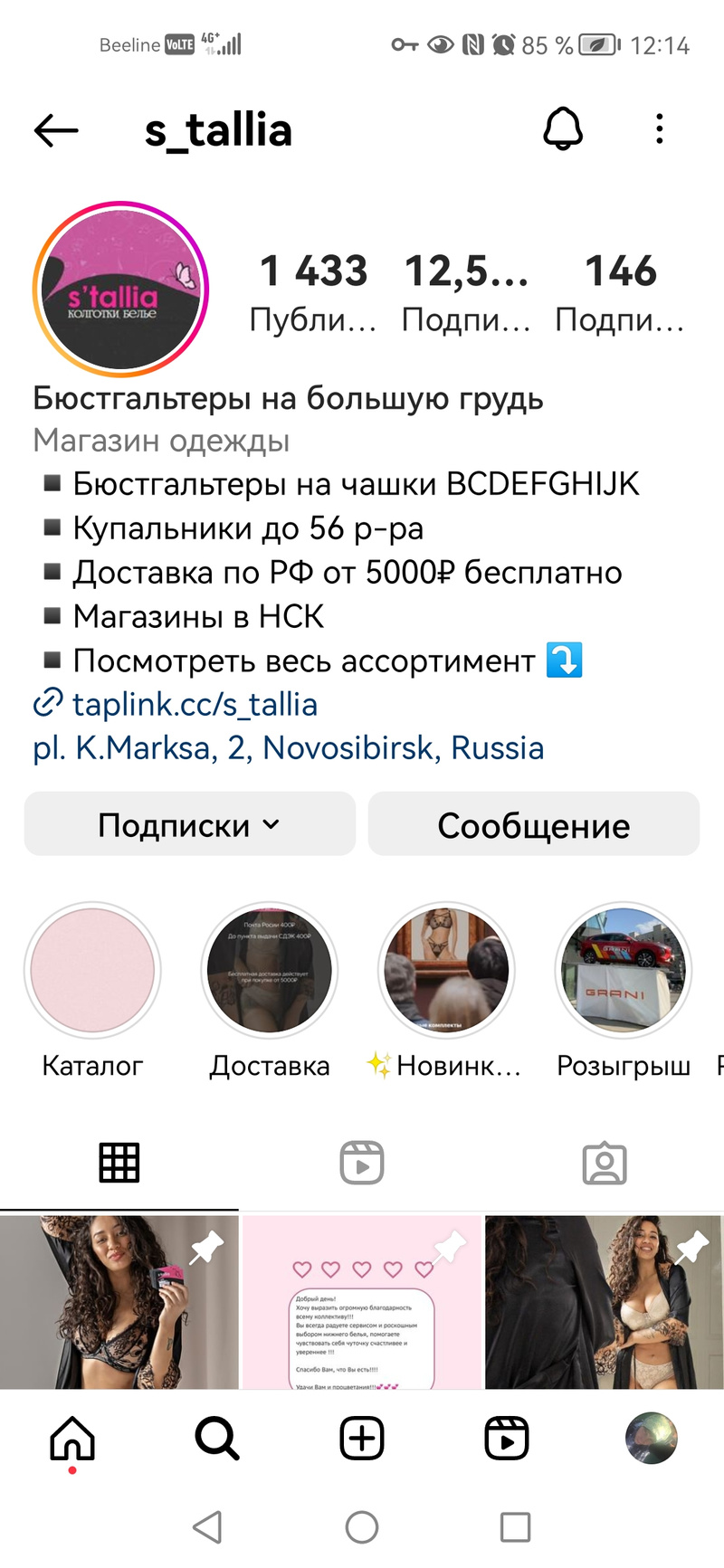View the s'tallia profile picture story
The width and height of the screenshot is (724, 1568).
pyautogui.click(x=120, y=289)
